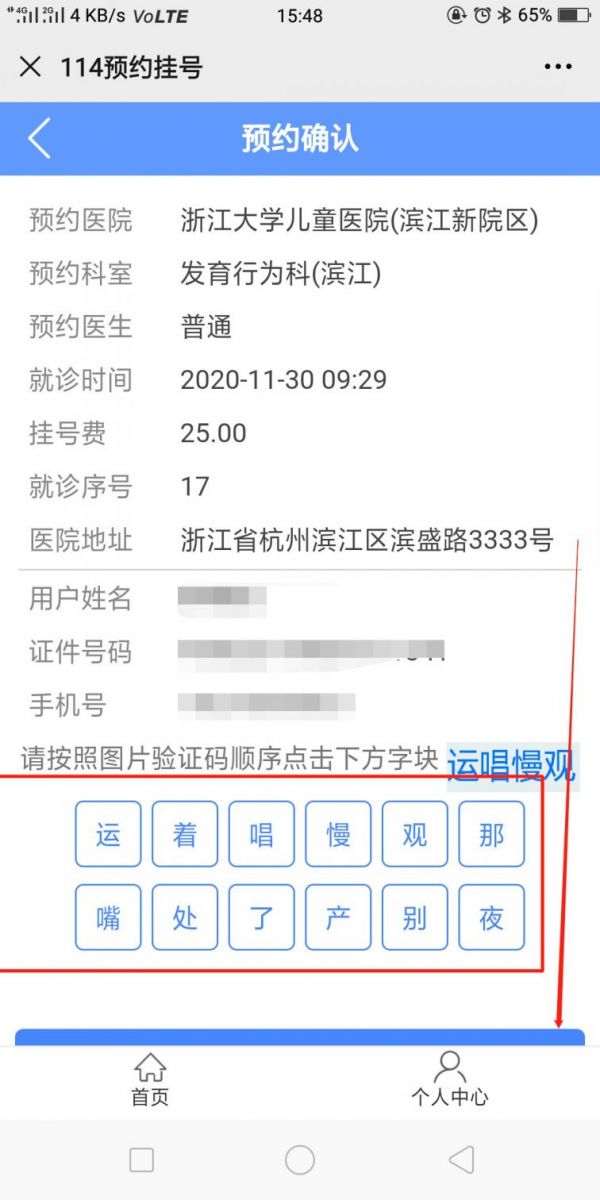
Task: Tap the system home button
Action: 300,1159
